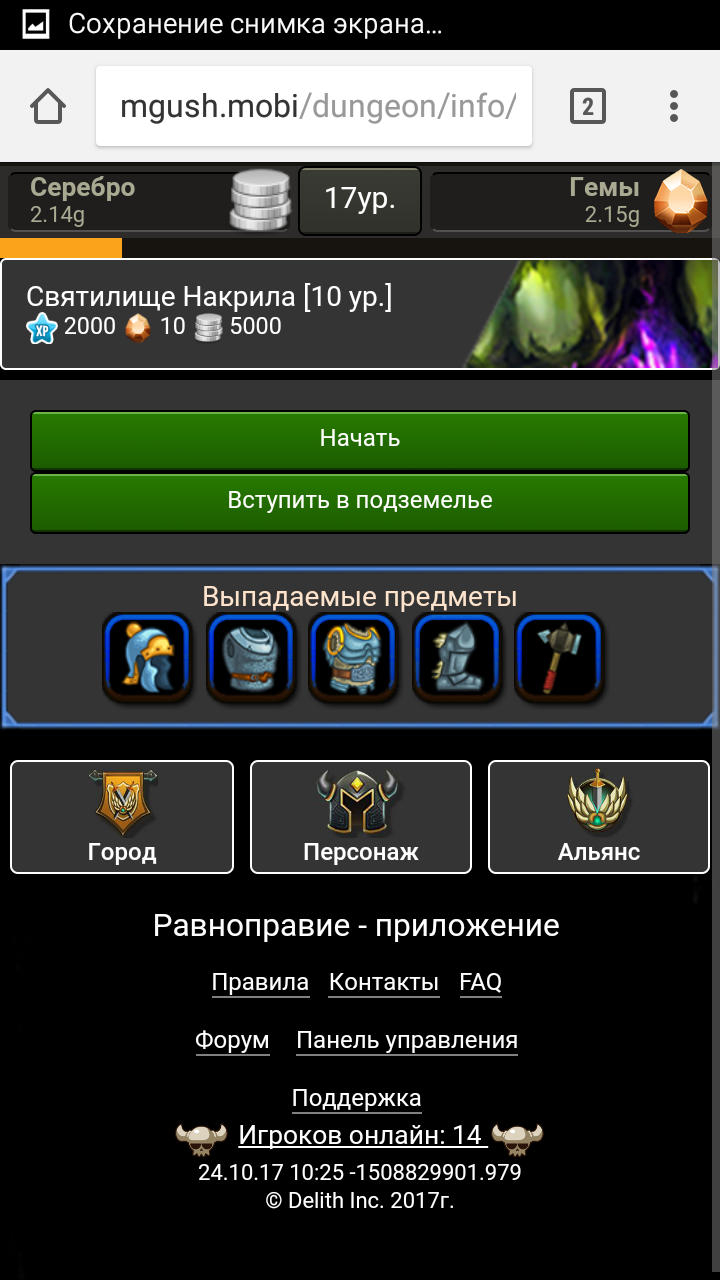Open Игроков онлайн list
The image size is (720, 1280).
(x=360, y=1136)
